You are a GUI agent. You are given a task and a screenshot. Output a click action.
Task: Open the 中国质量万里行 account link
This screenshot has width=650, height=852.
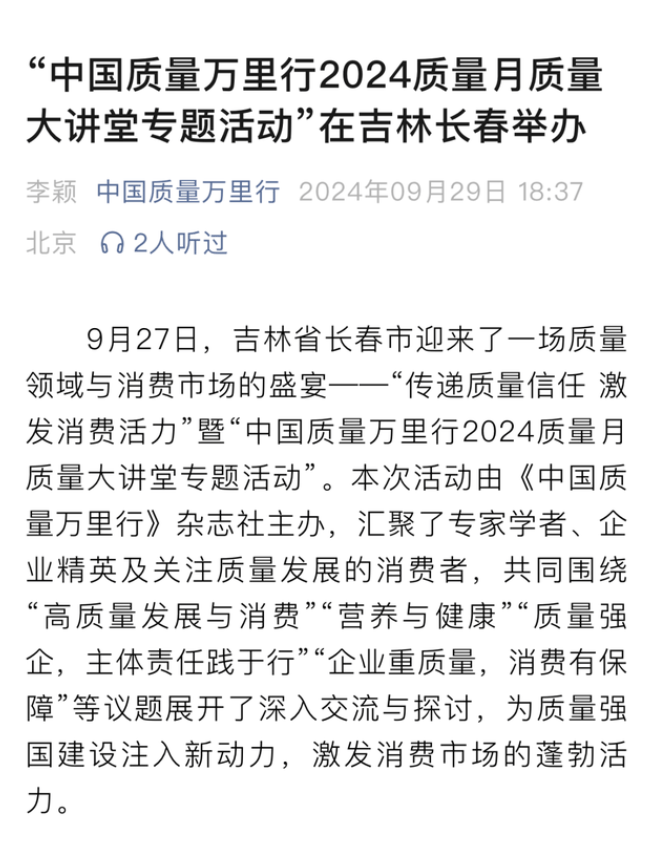click(x=188, y=192)
